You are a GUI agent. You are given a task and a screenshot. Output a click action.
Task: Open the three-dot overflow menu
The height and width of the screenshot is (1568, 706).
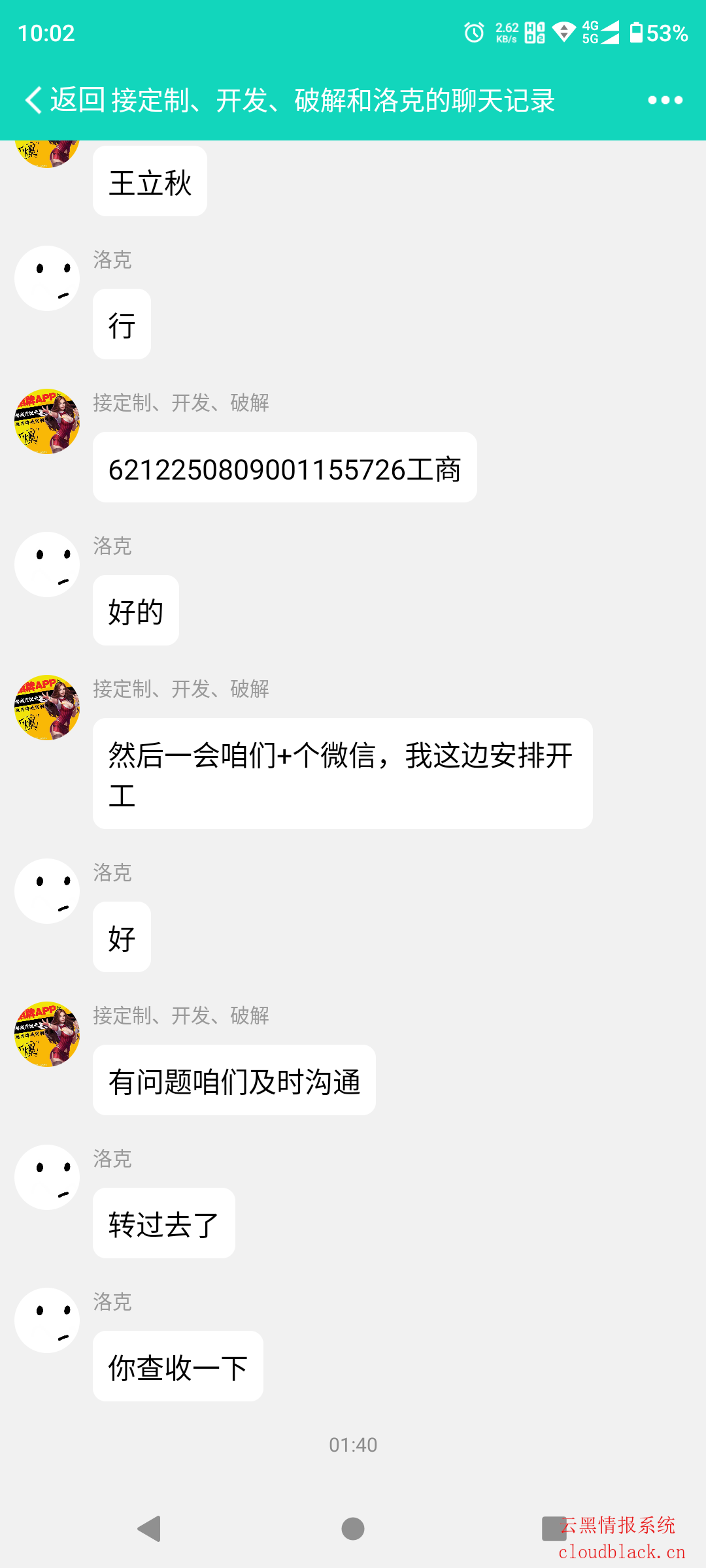click(x=665, y=100)
